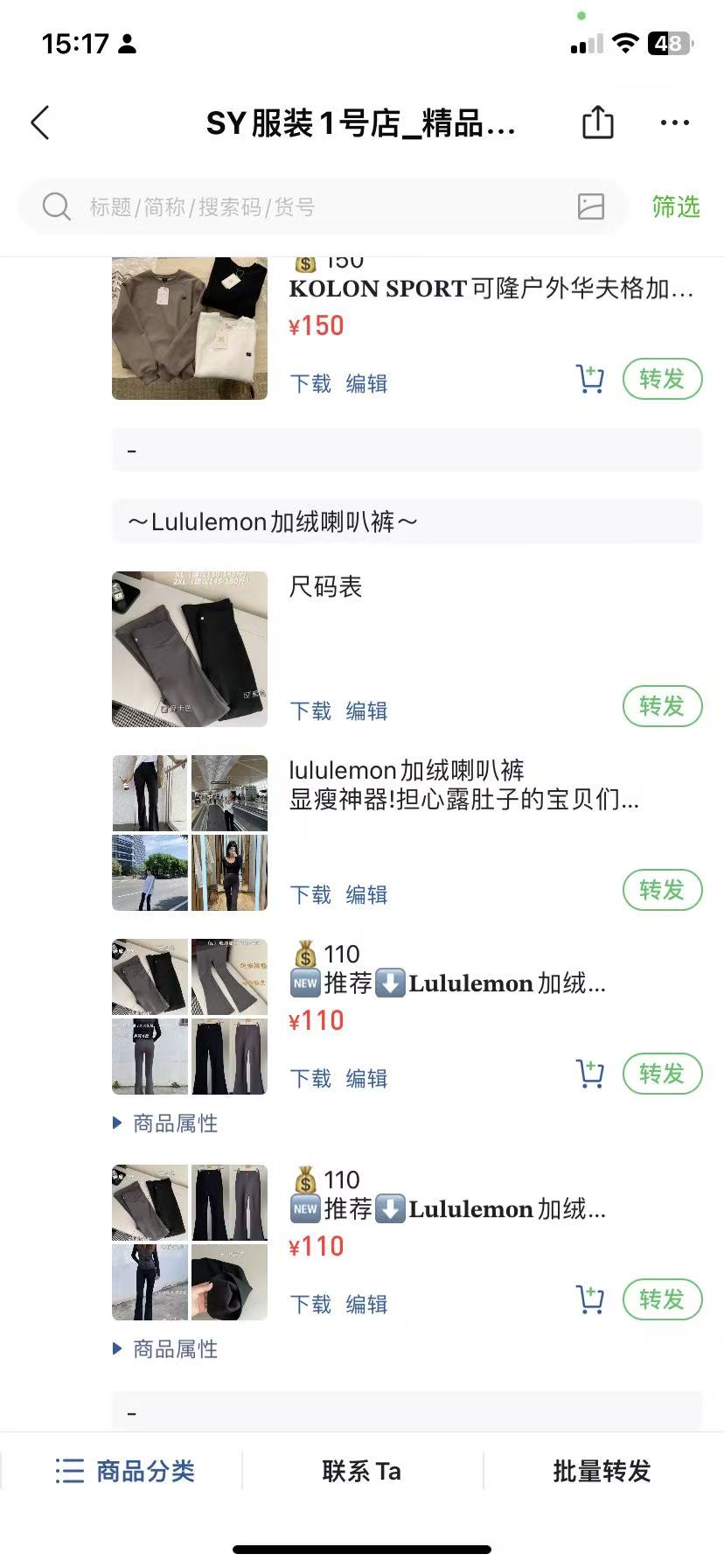Screen dimensions: 724x1568
Task: Download the KOLON SPORT item images
Action: tap(310, 383)
